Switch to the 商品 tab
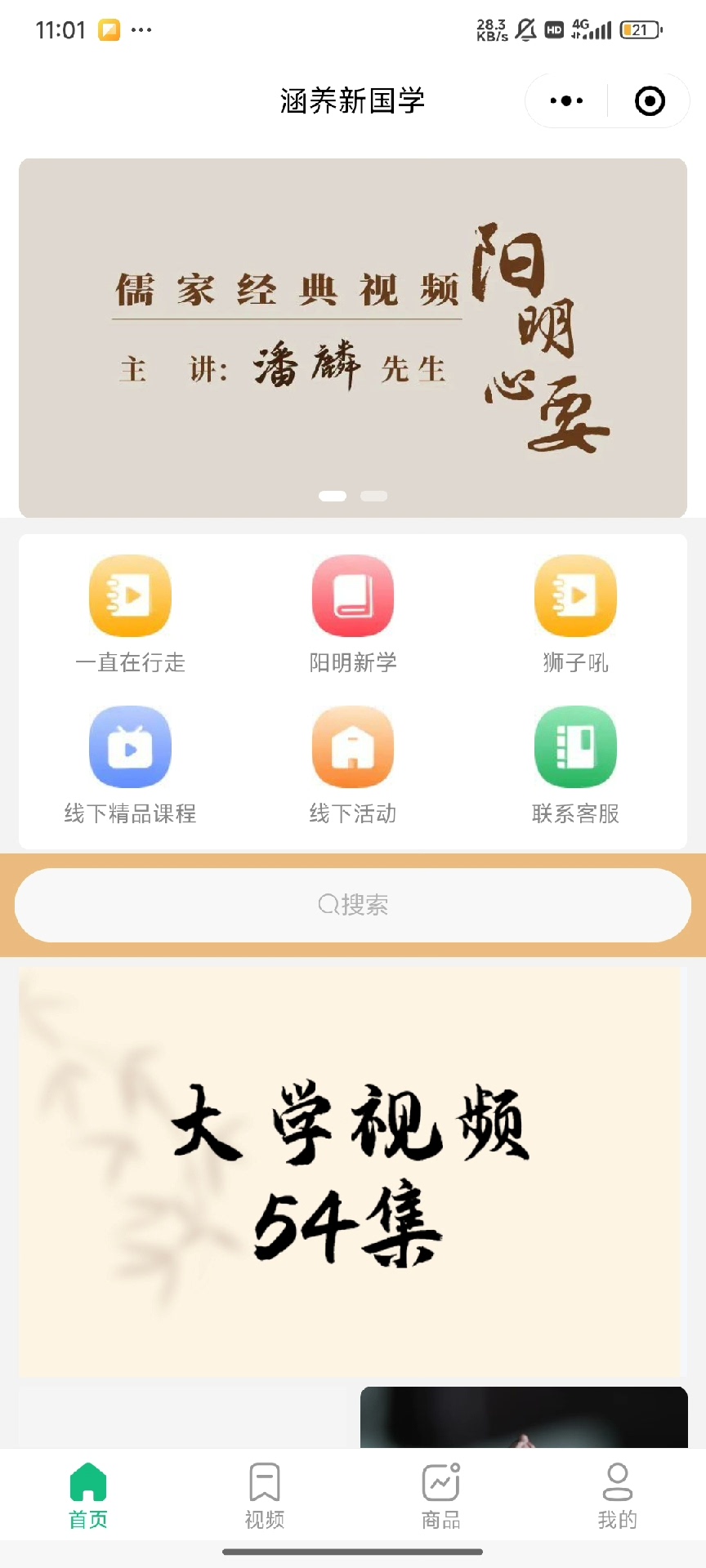 441,1495
